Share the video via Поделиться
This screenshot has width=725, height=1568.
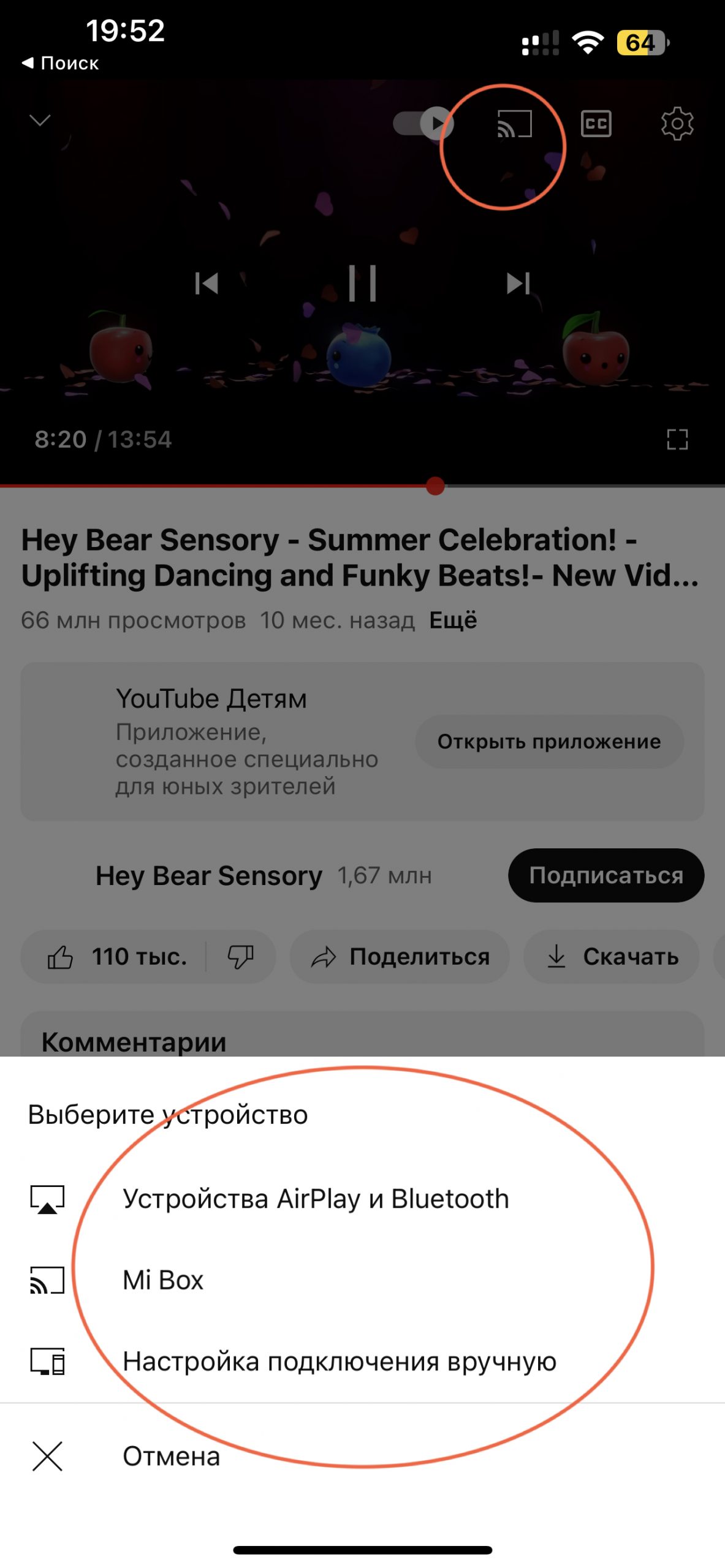400,957
